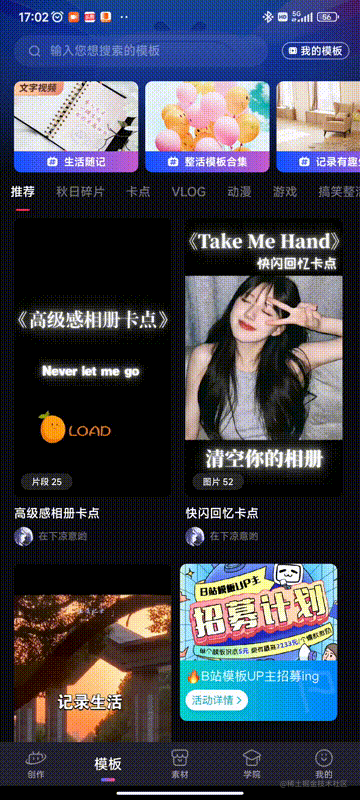Screen dimensions: 360x800
Task: Switch to the 动漫 tab
Action: tap(239, 192)
